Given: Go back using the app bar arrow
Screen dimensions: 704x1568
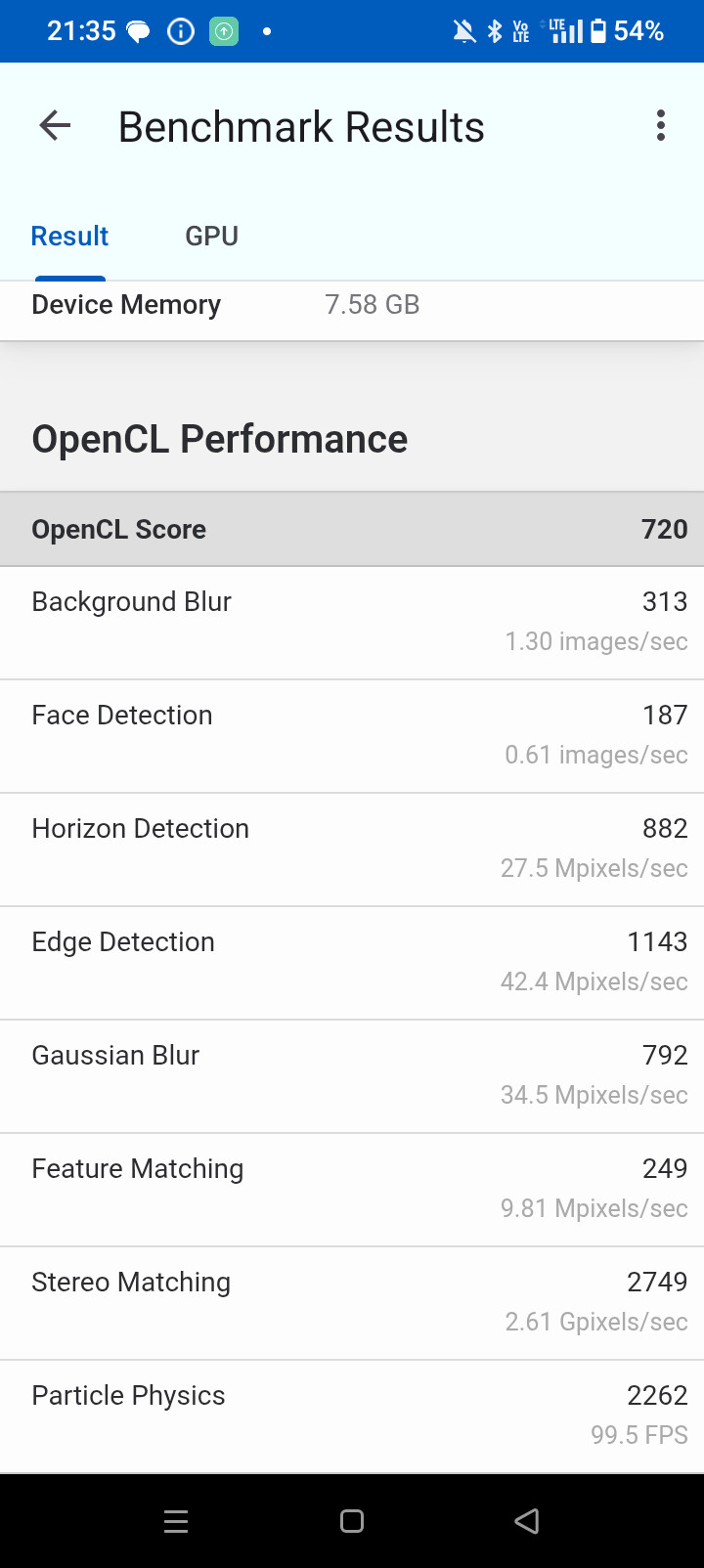Looking at the screenshot, I should point(55,126).
